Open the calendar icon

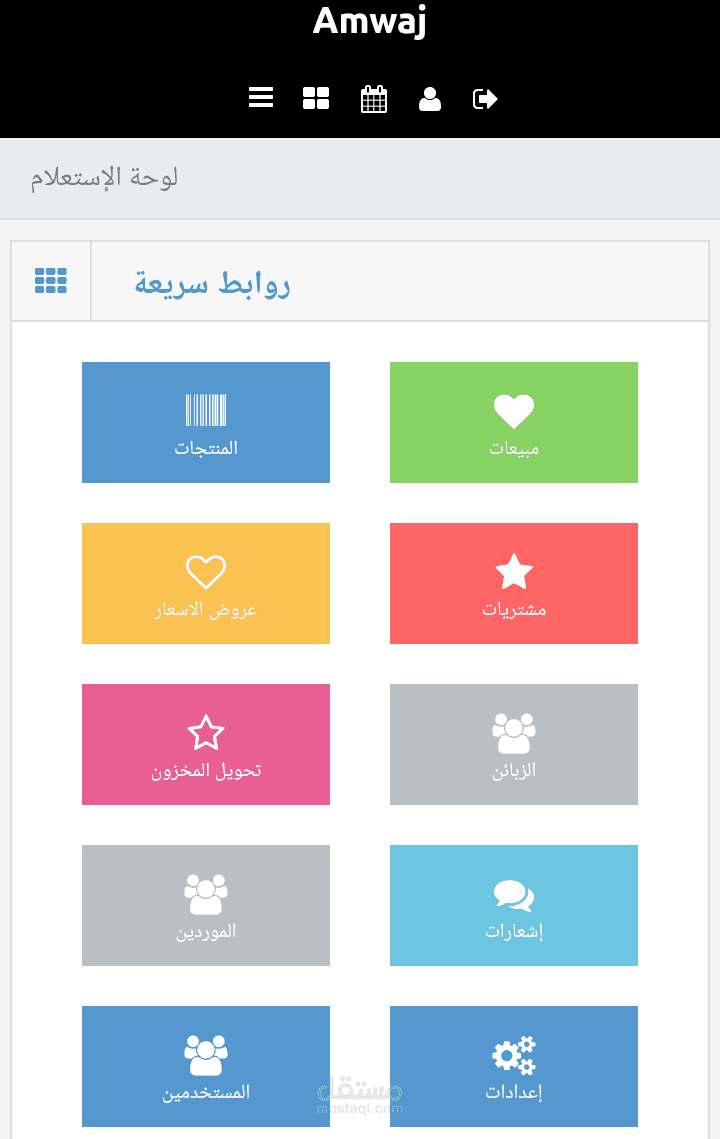374,99
